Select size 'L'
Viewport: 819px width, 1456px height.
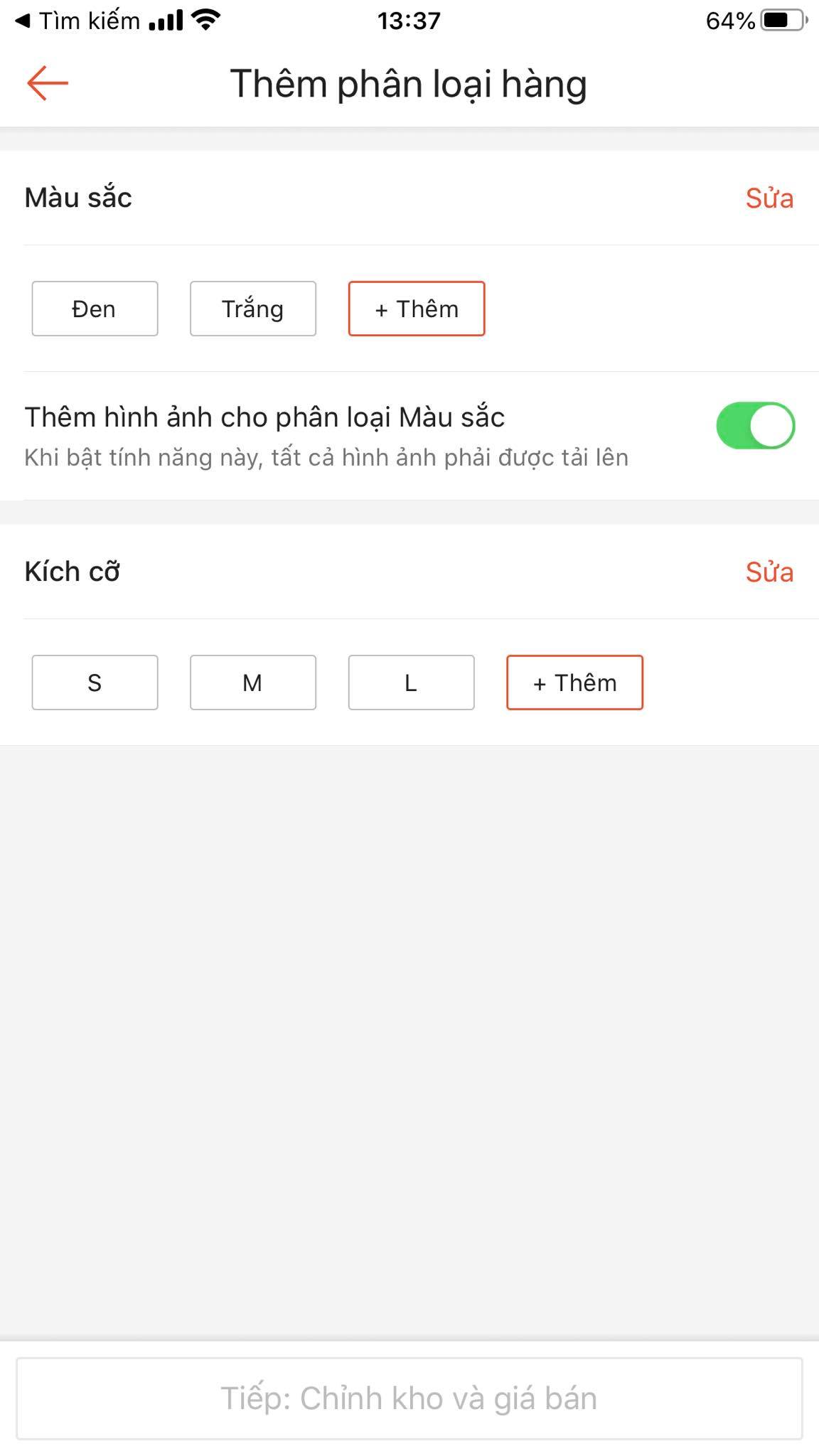tap(411, 682)
